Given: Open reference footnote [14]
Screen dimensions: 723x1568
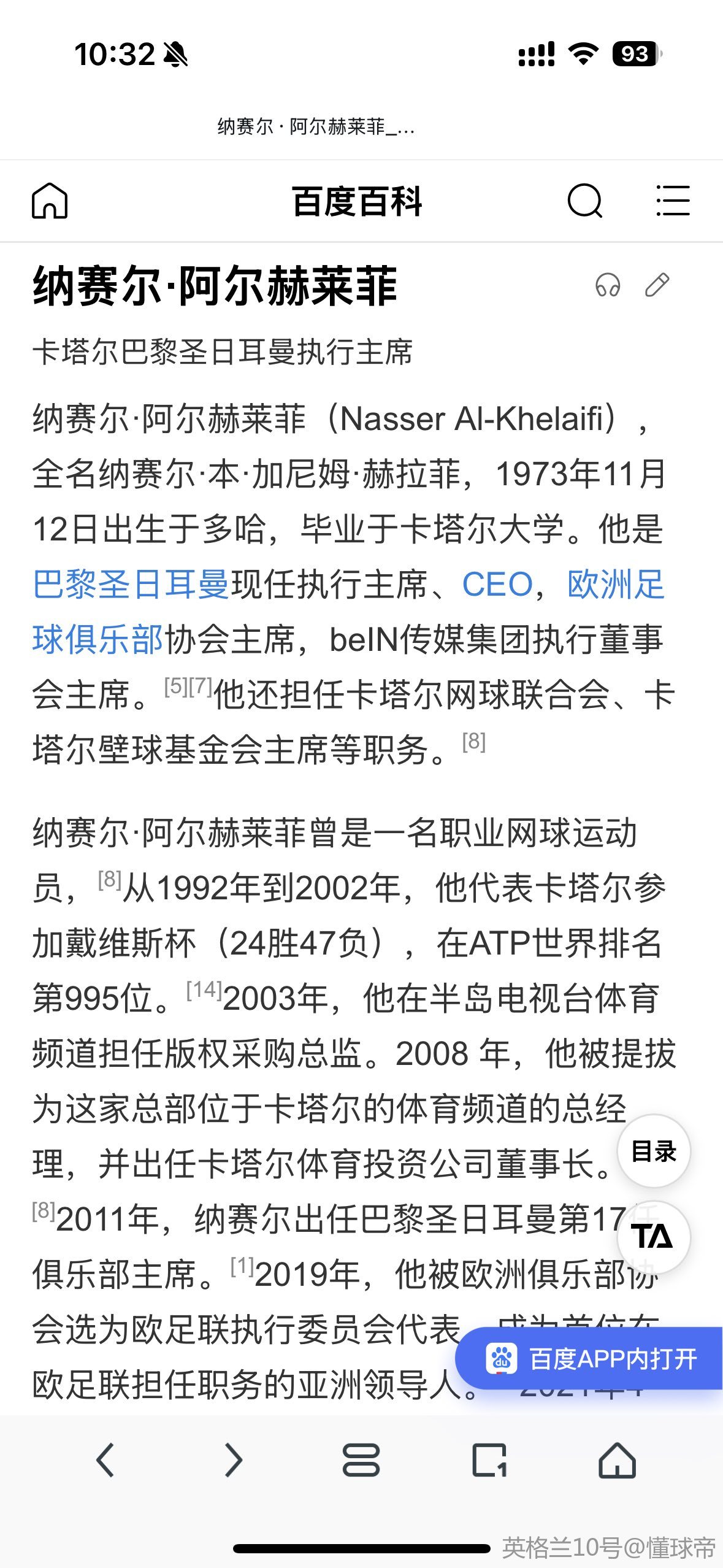Looking at the screenshot, I should 204,990.
